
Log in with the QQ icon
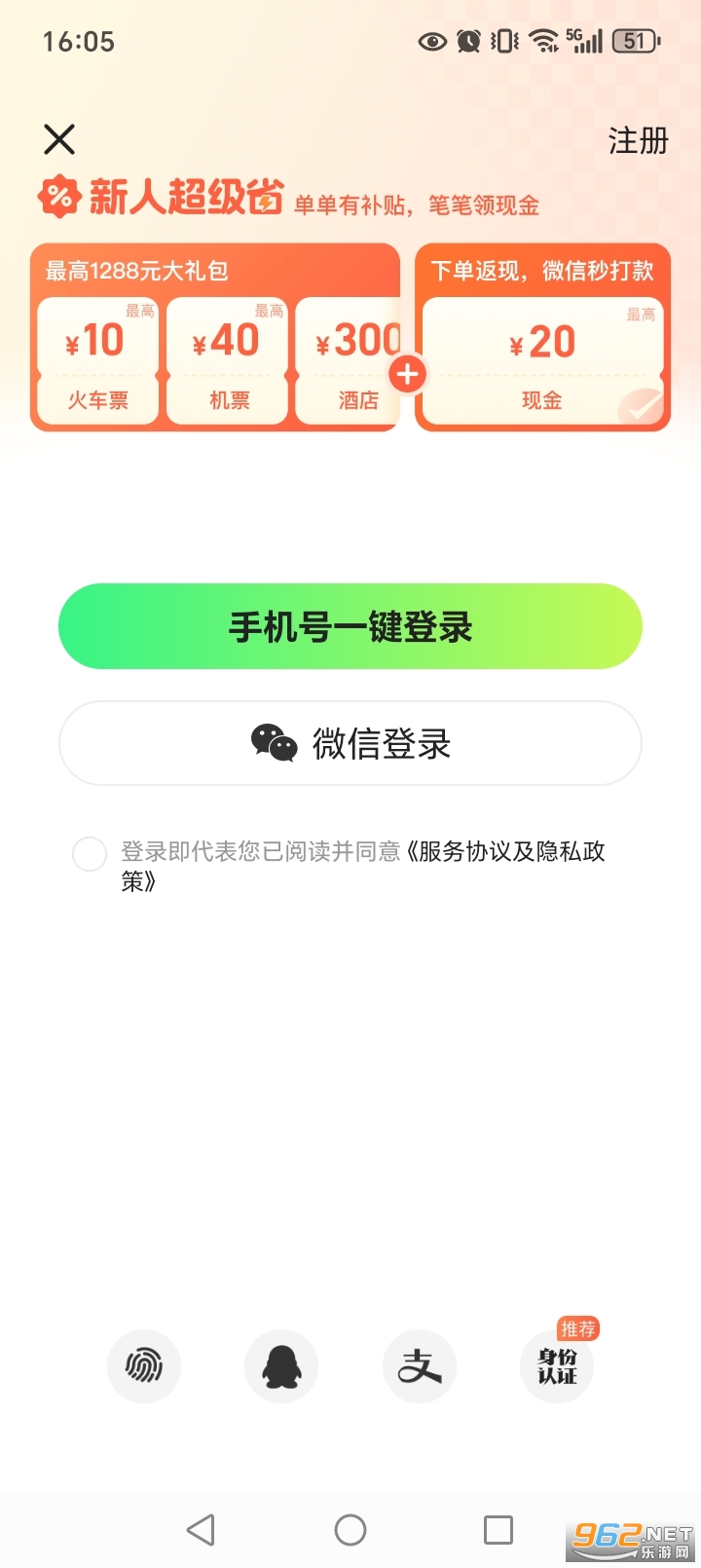[281, 1366]
